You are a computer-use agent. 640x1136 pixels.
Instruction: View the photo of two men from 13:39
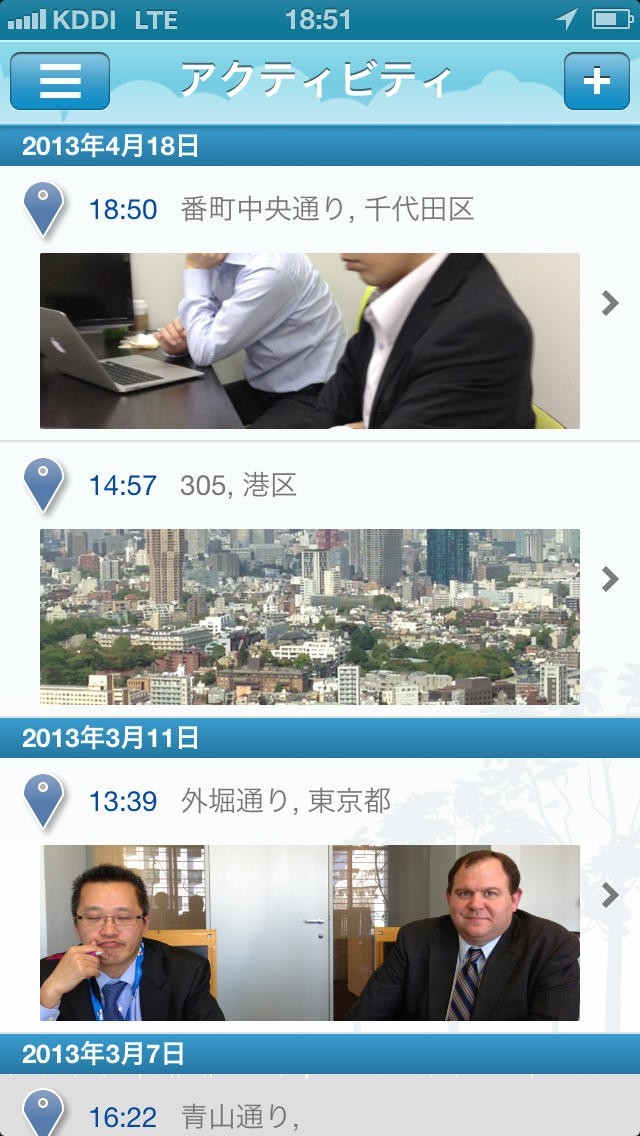pos(310,933)
